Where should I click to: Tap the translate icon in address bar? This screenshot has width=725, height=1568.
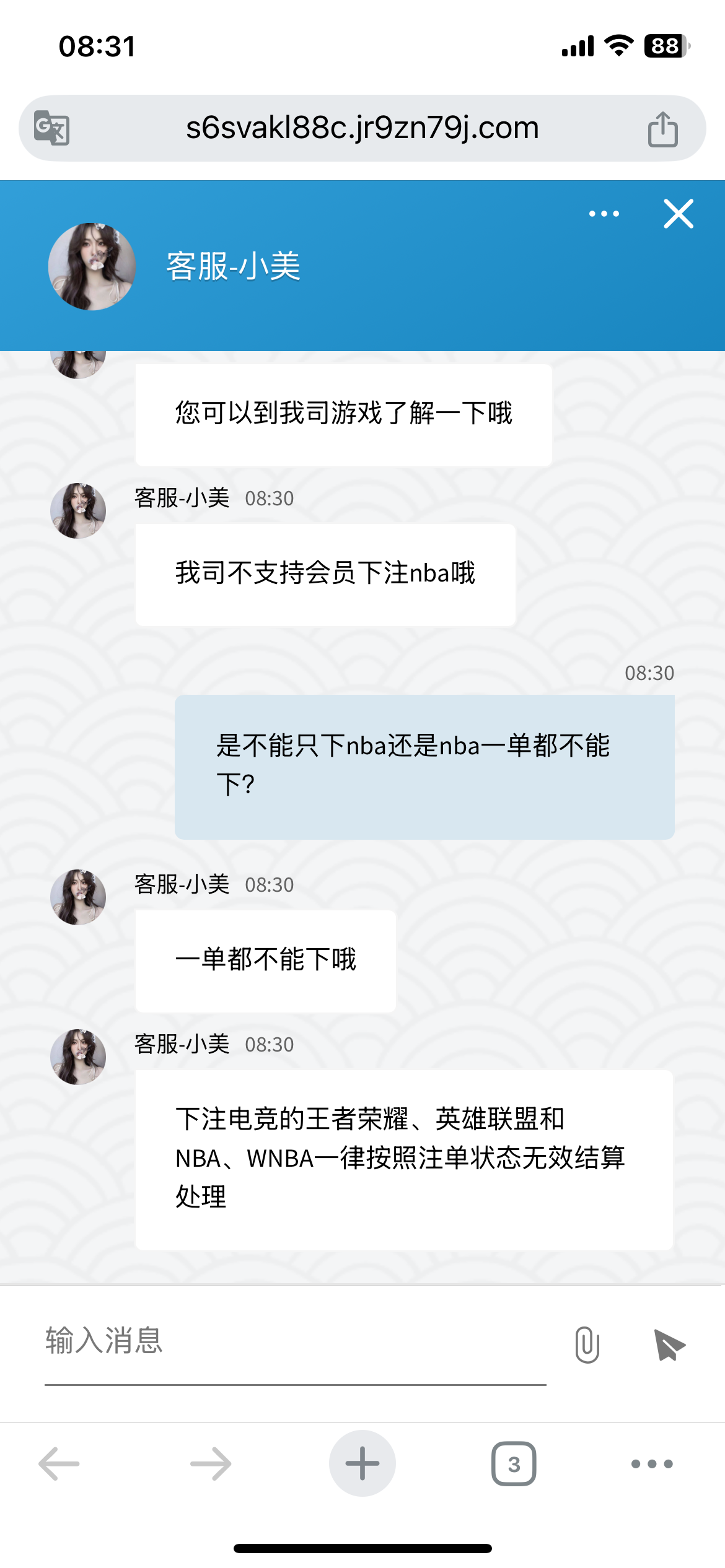tap(51, 128)
